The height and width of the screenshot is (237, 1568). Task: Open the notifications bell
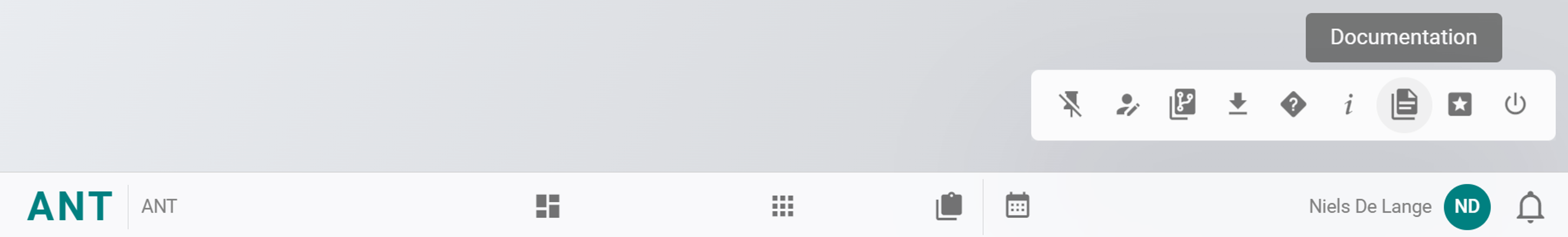1529,207
